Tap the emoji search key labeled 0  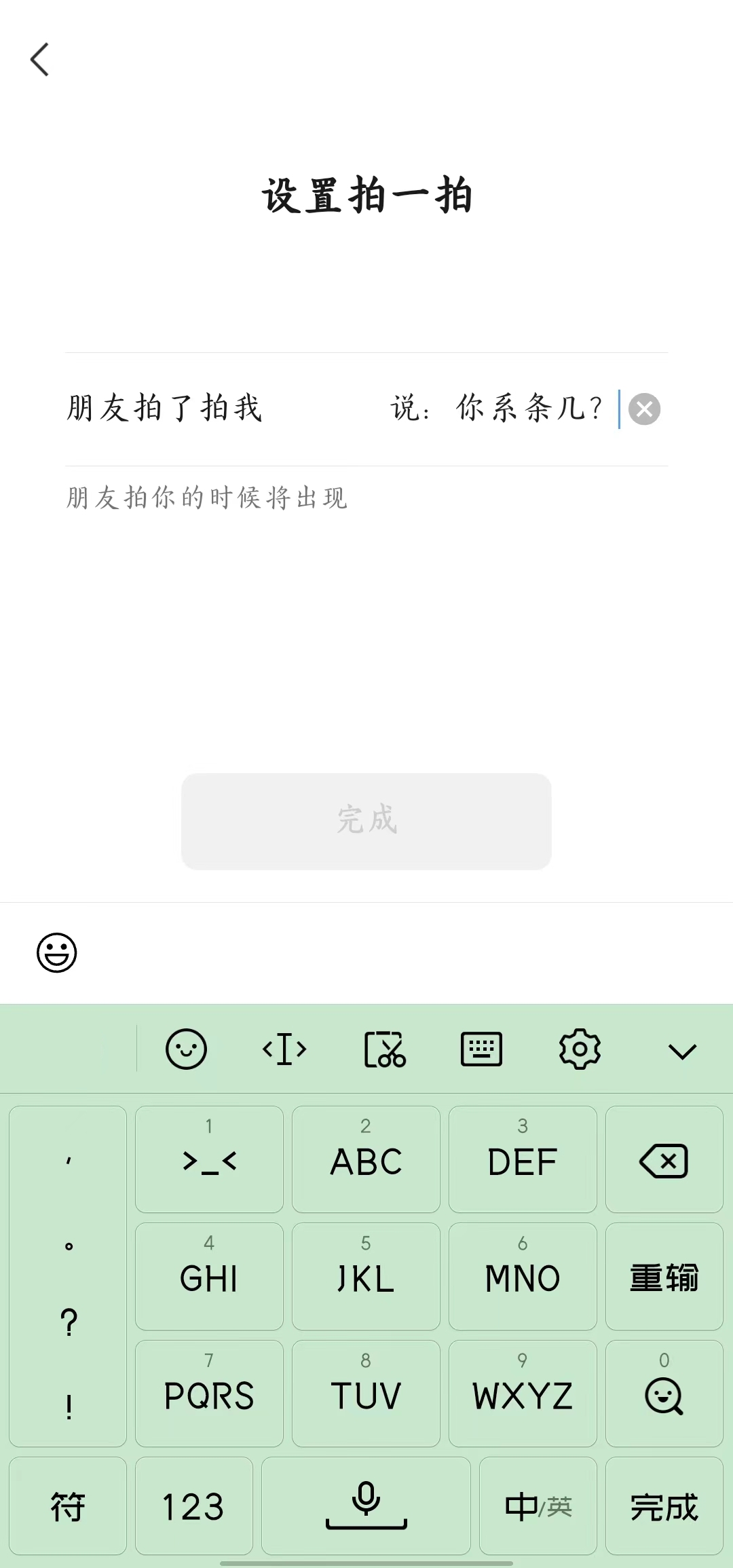coord(664,1394)
